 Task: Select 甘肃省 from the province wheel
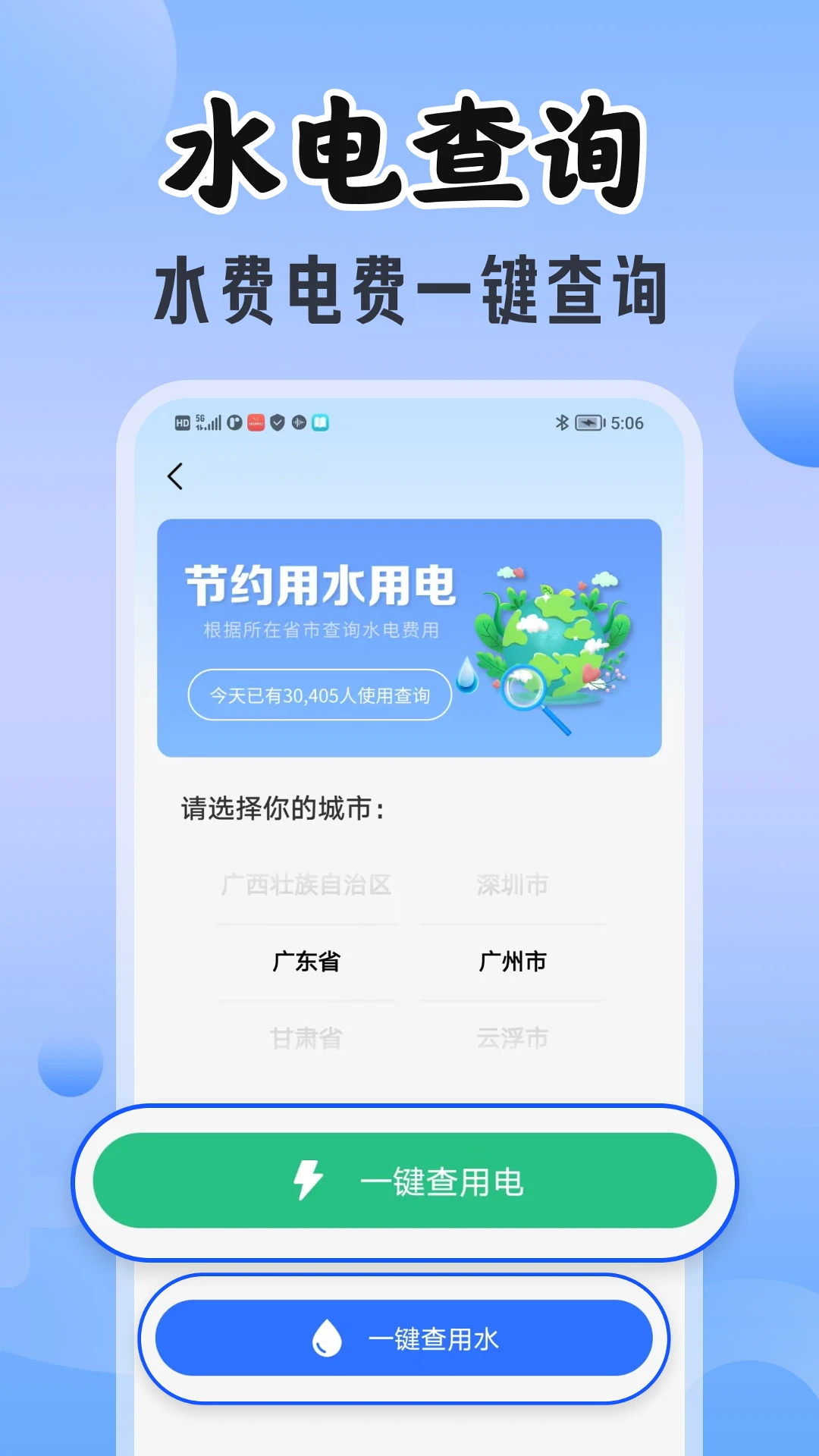306,1038
